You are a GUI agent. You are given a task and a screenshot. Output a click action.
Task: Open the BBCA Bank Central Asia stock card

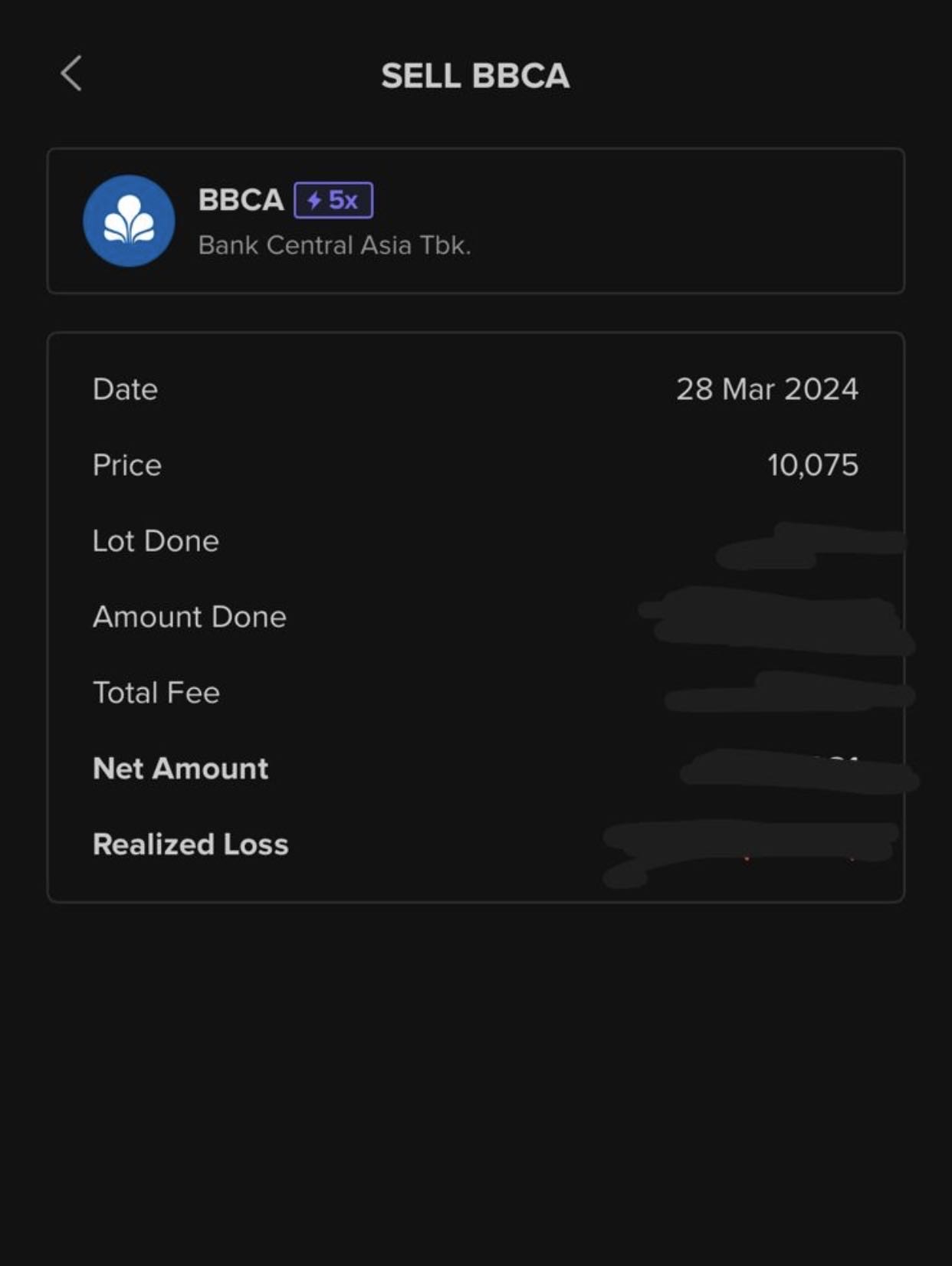pos(475,221)
